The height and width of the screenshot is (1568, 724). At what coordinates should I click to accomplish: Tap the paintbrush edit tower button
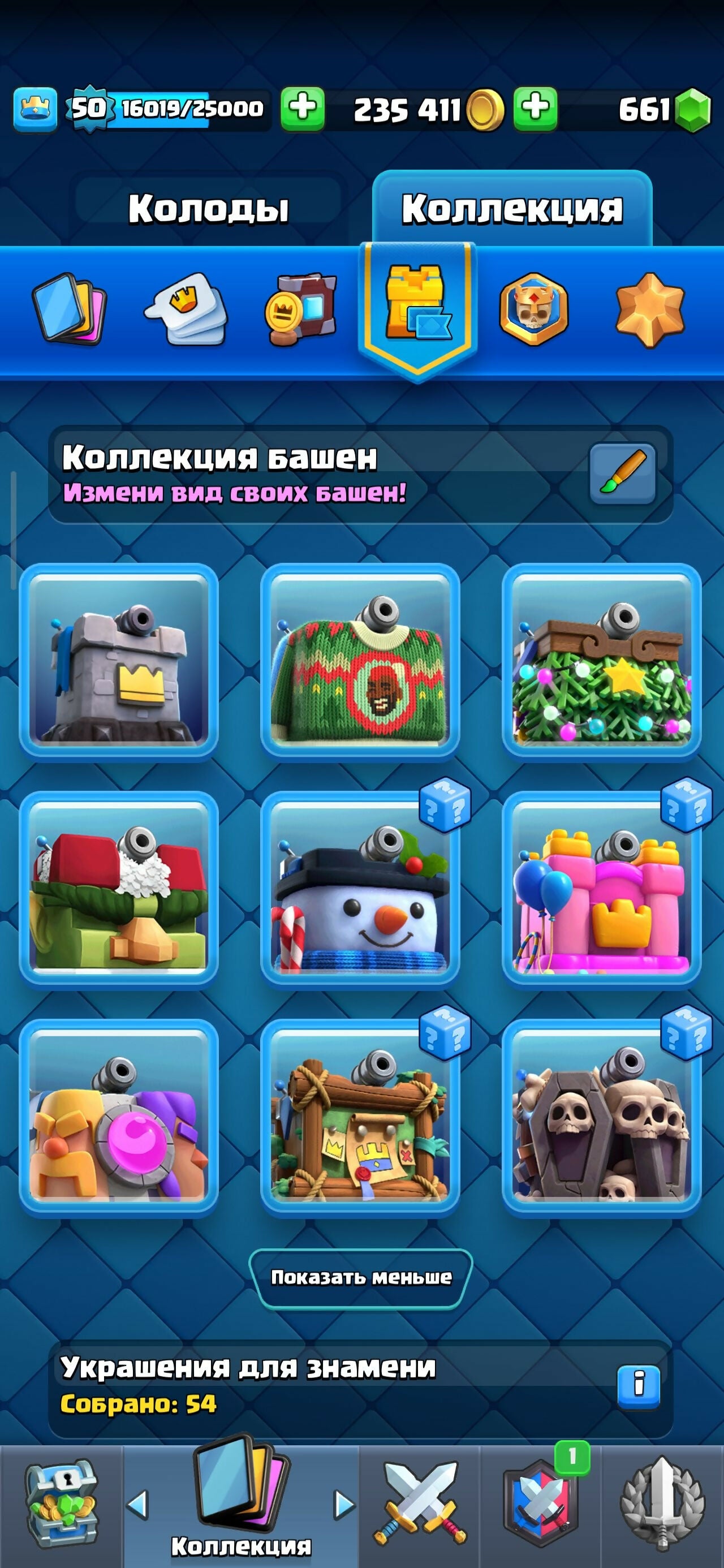[x=622, y=474]
